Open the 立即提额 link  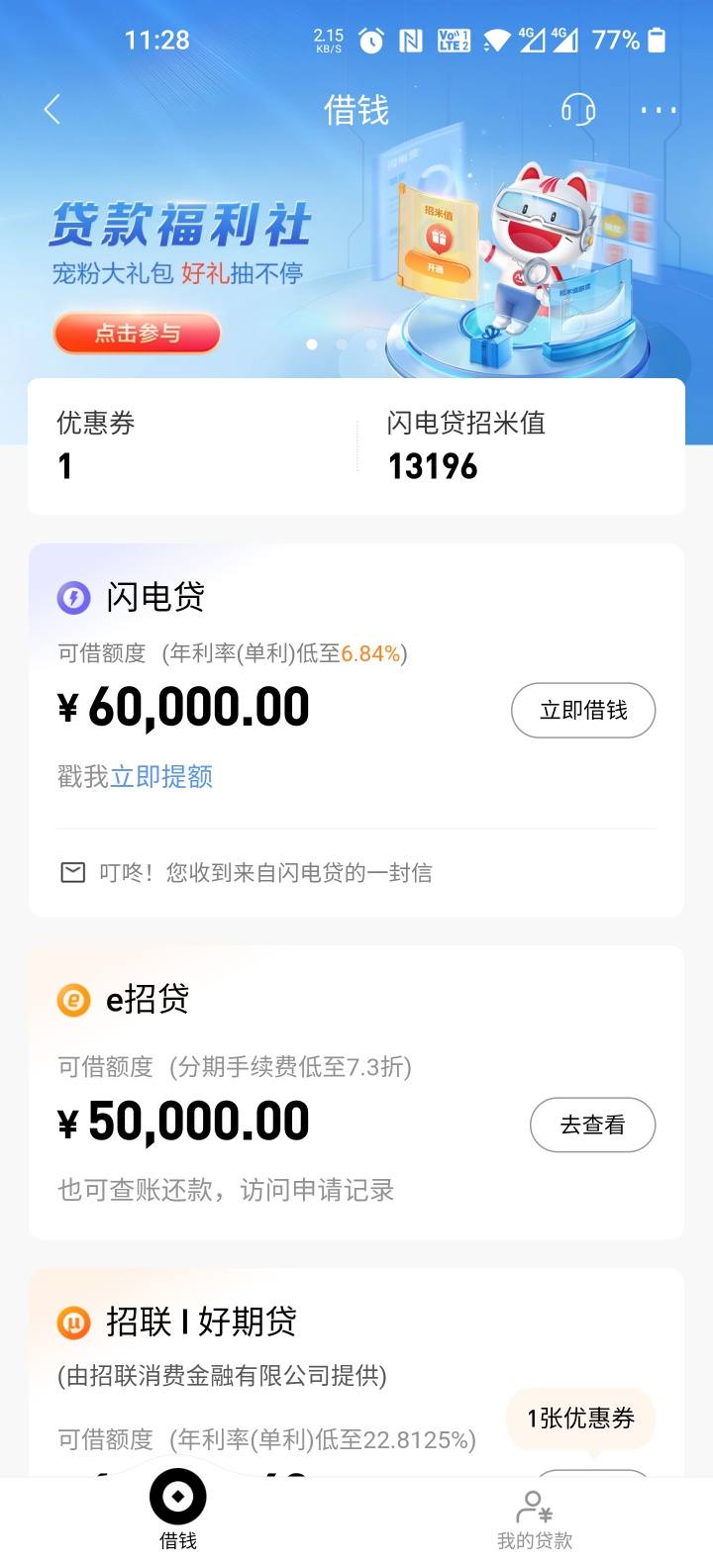[161, 776]
